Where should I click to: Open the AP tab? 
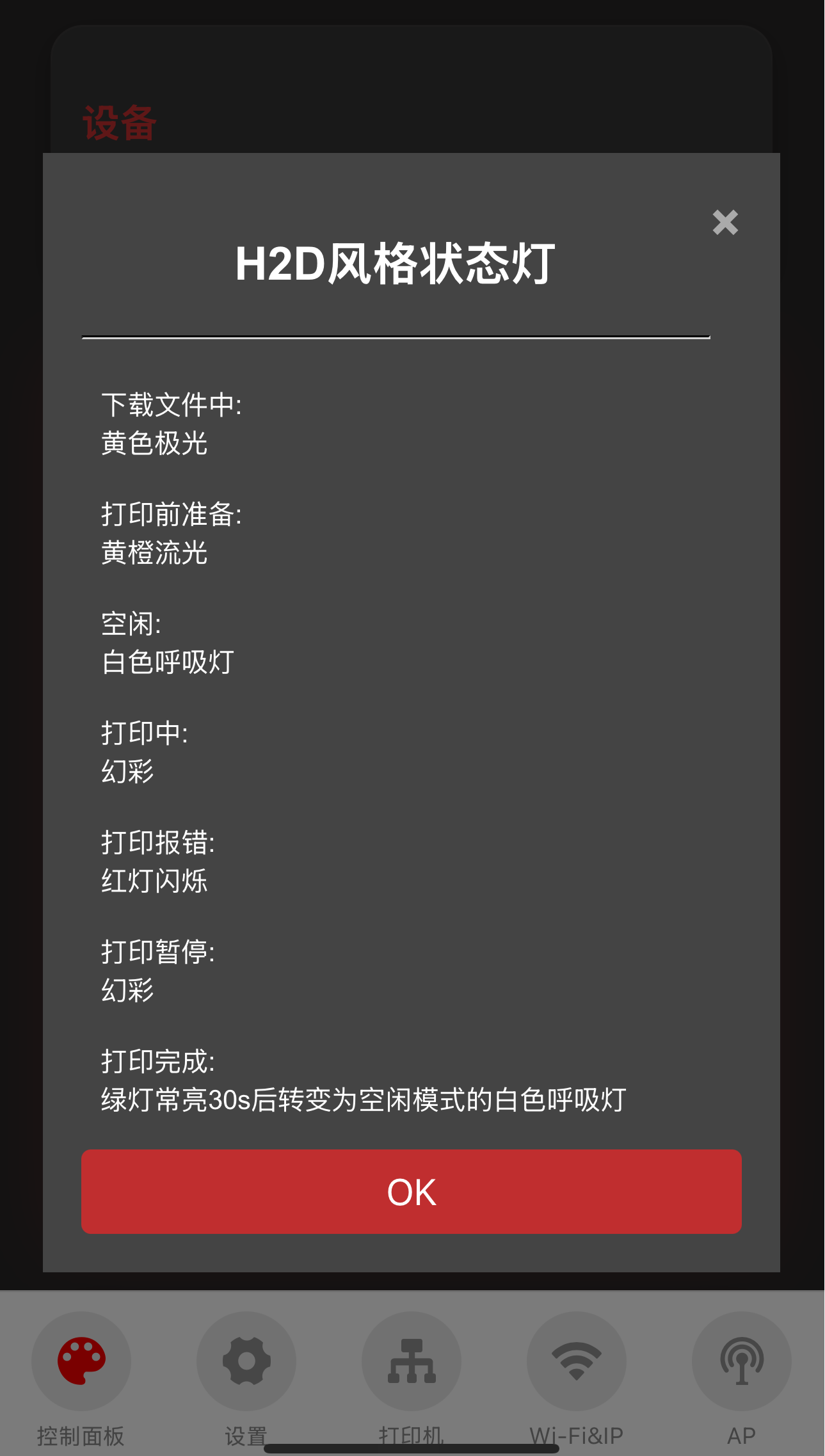741,1361
